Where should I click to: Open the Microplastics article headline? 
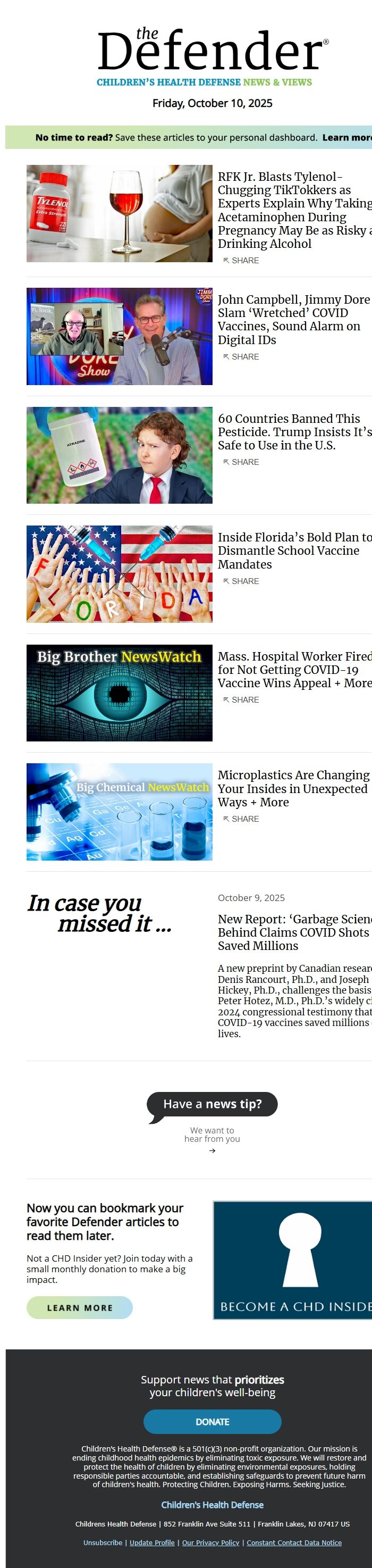[295, 788]
